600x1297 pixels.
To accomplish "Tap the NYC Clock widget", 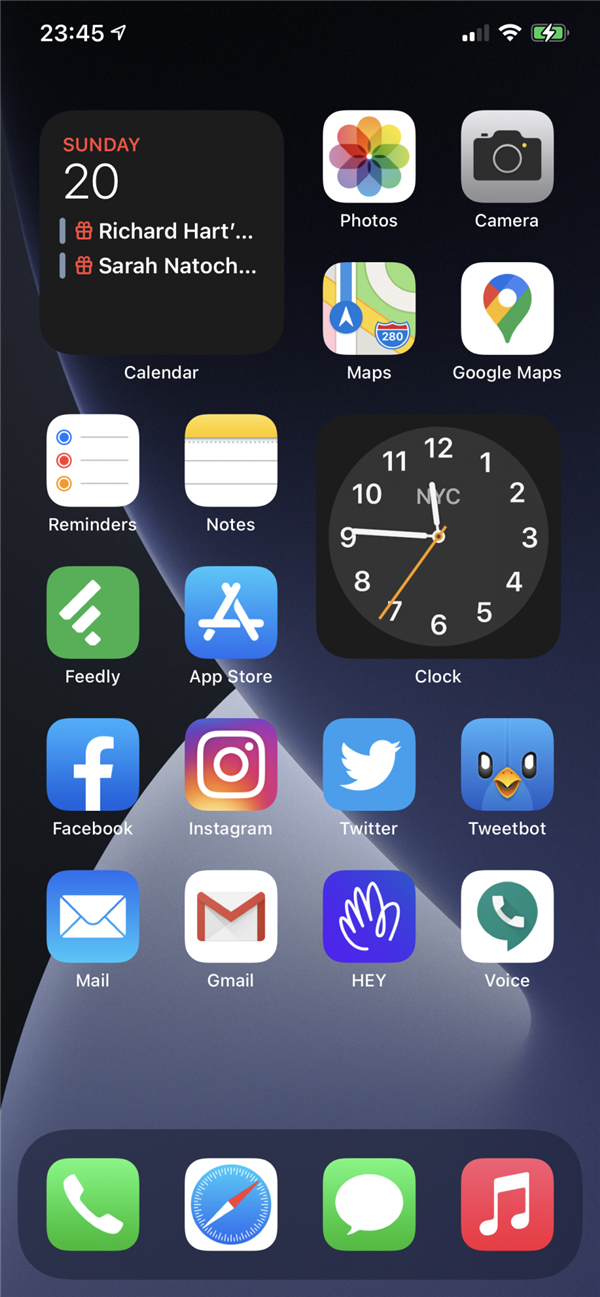I will pos(438,537).
